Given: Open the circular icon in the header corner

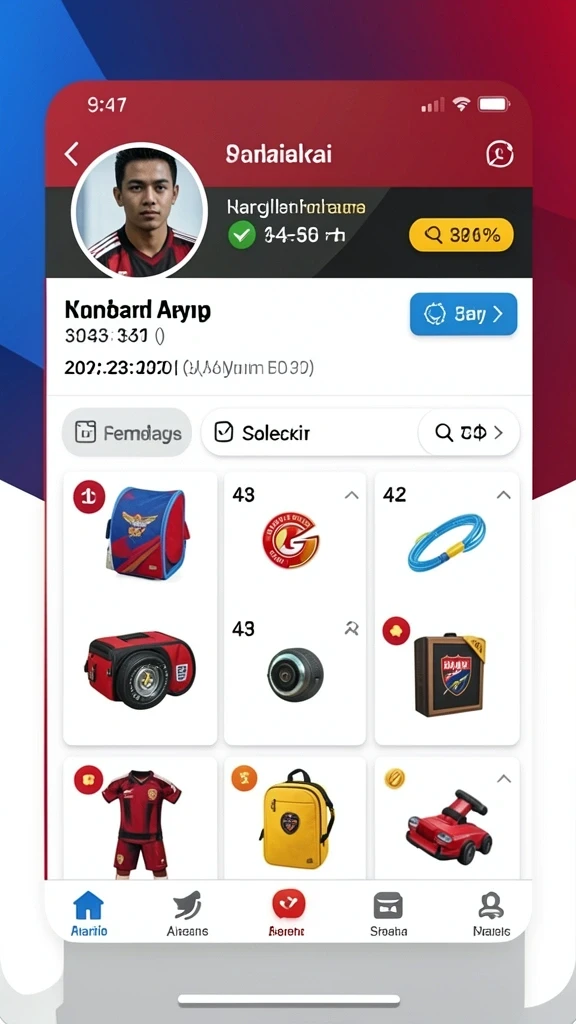Looking at the screenshot, I should (500, 154).
